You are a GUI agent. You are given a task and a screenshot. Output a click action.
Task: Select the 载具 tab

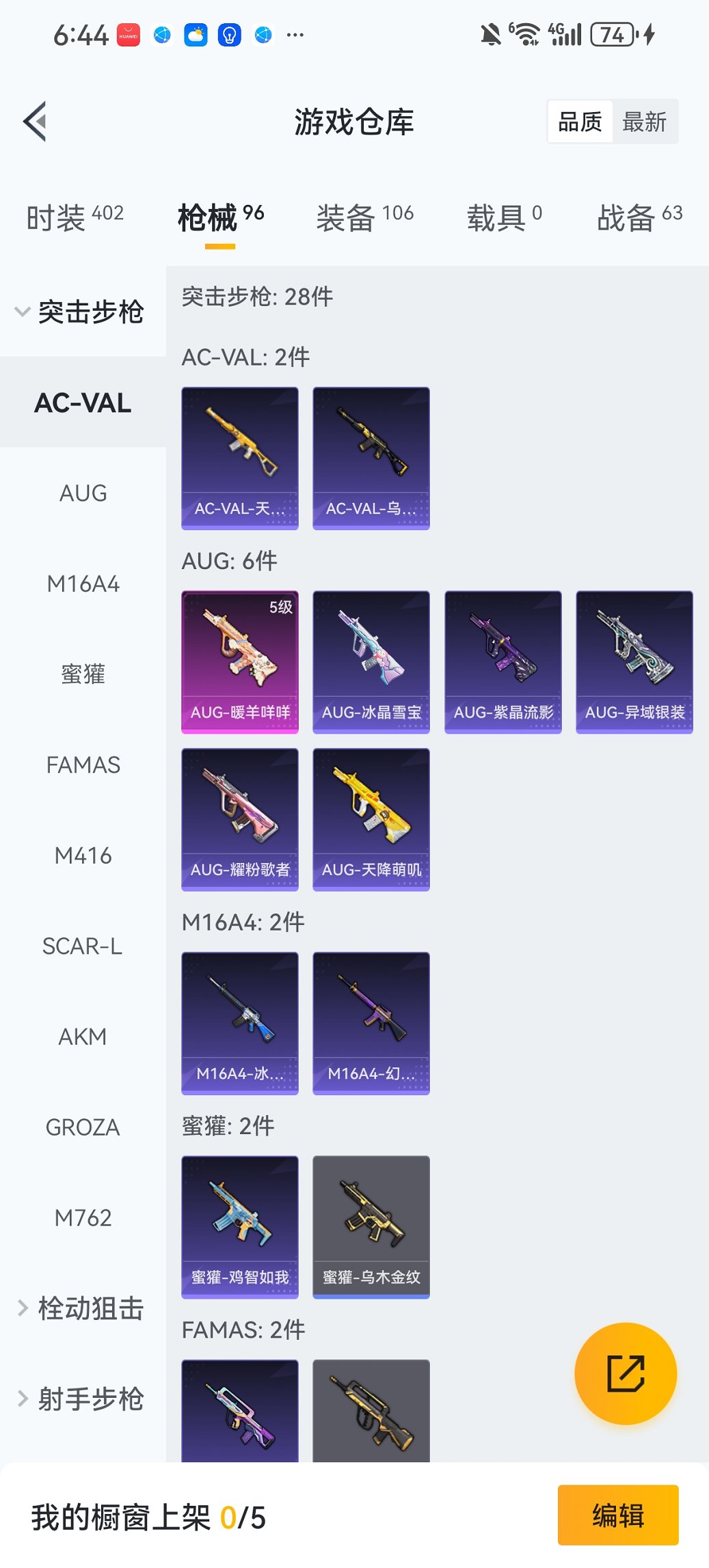[504, 217]
